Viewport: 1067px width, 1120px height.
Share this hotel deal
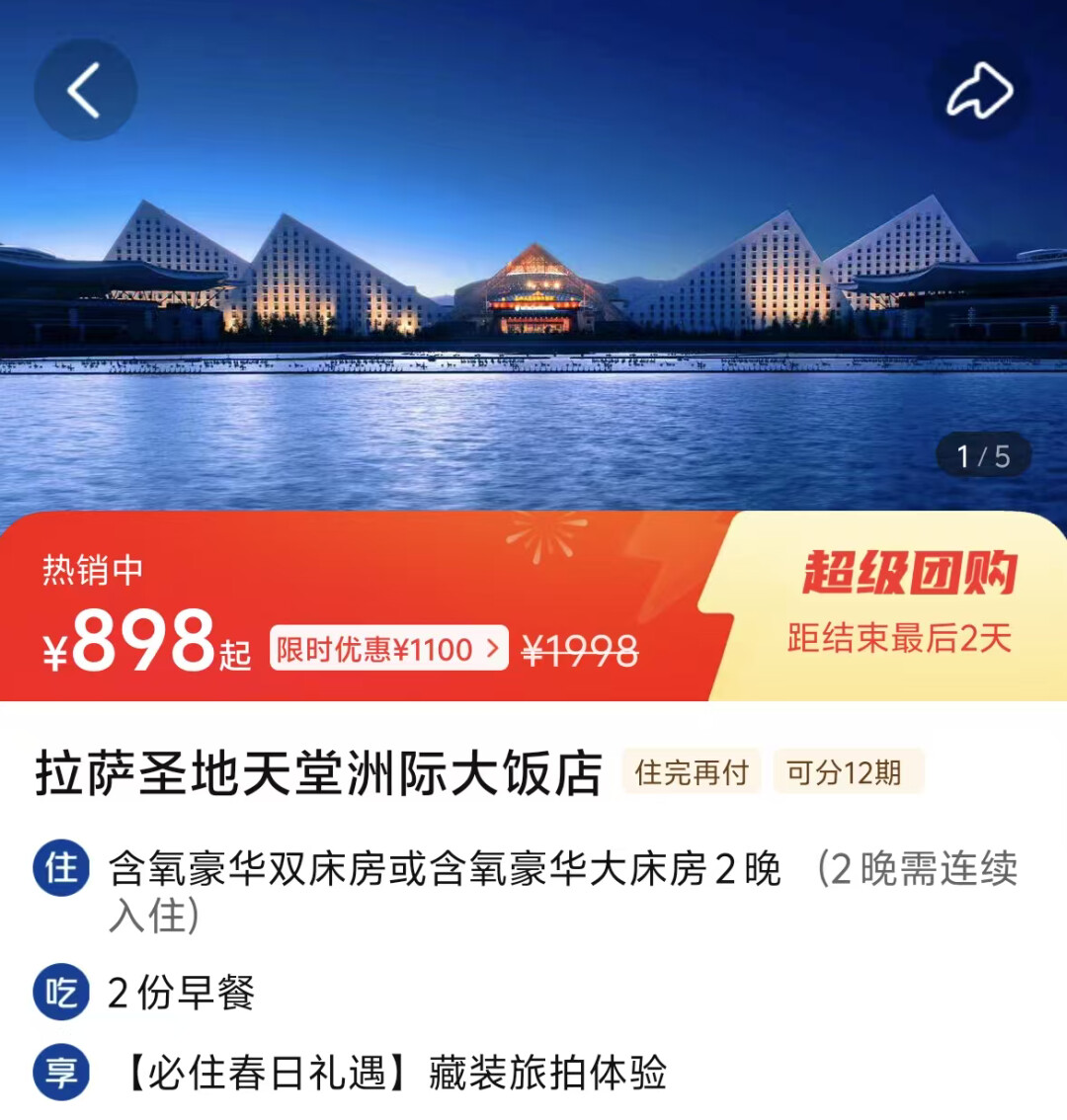(979, 91)
